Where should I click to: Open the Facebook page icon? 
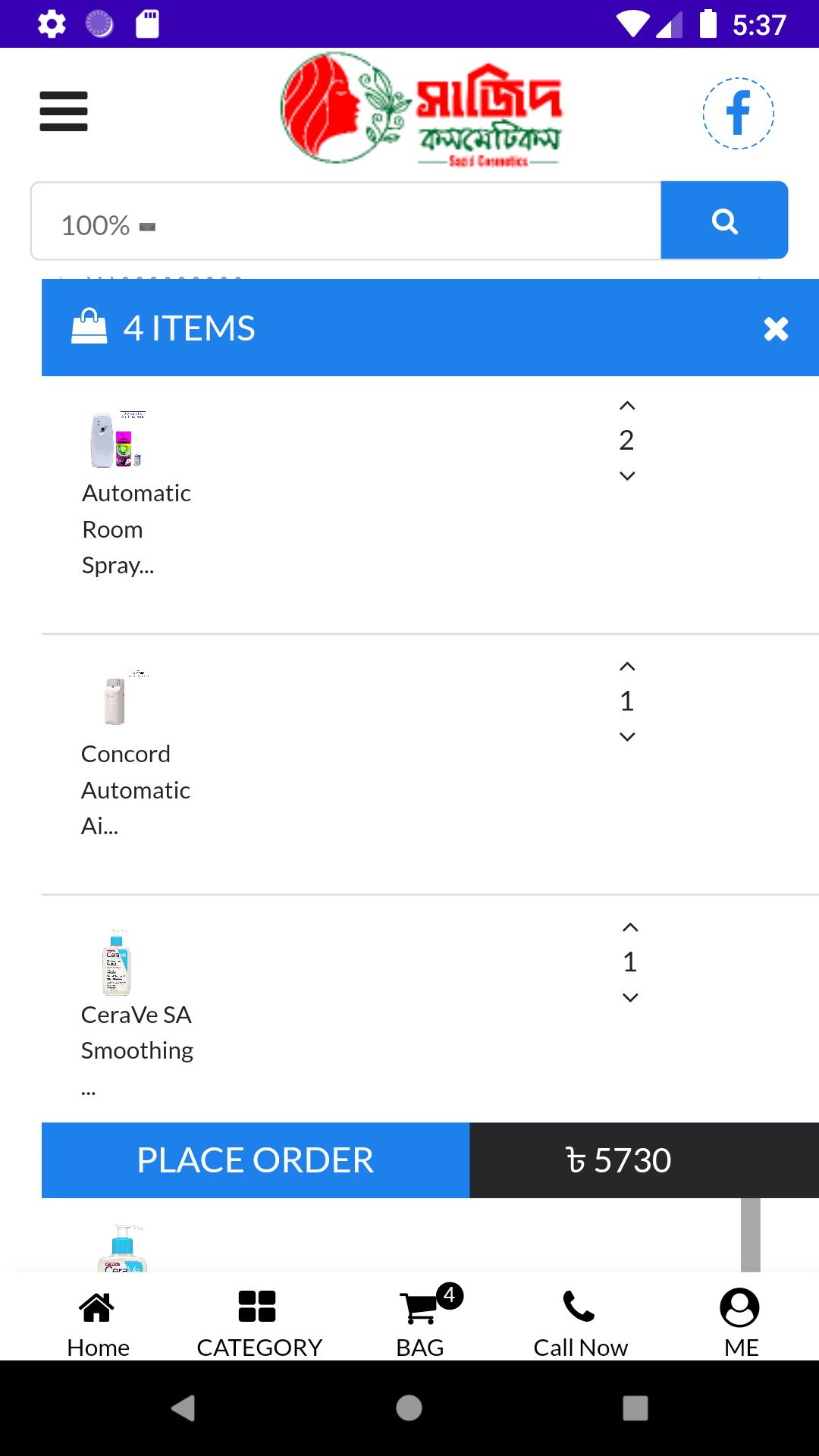[x=738, y=114]
